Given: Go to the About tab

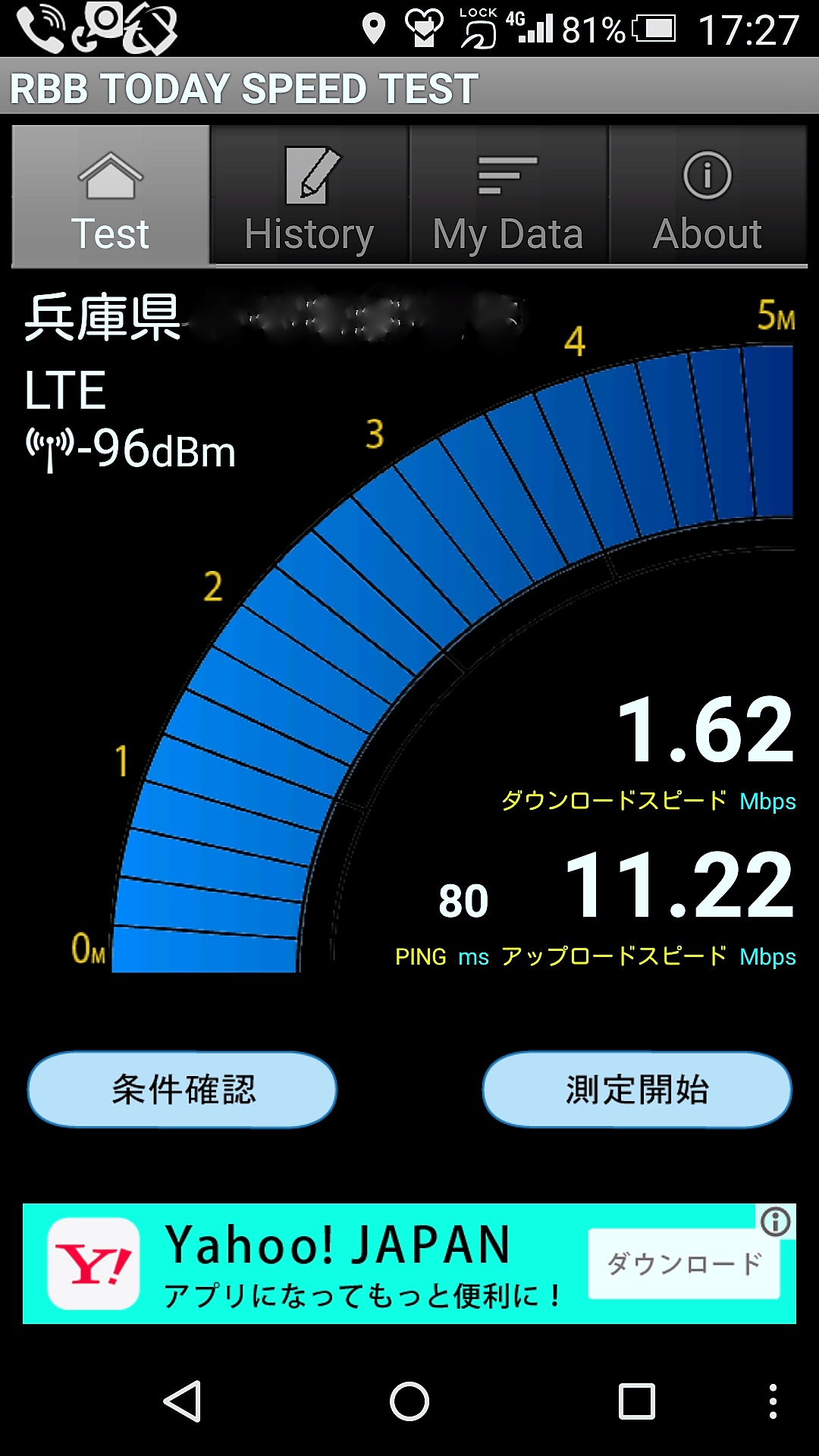Looking at the screenshot, I should 708,197.
